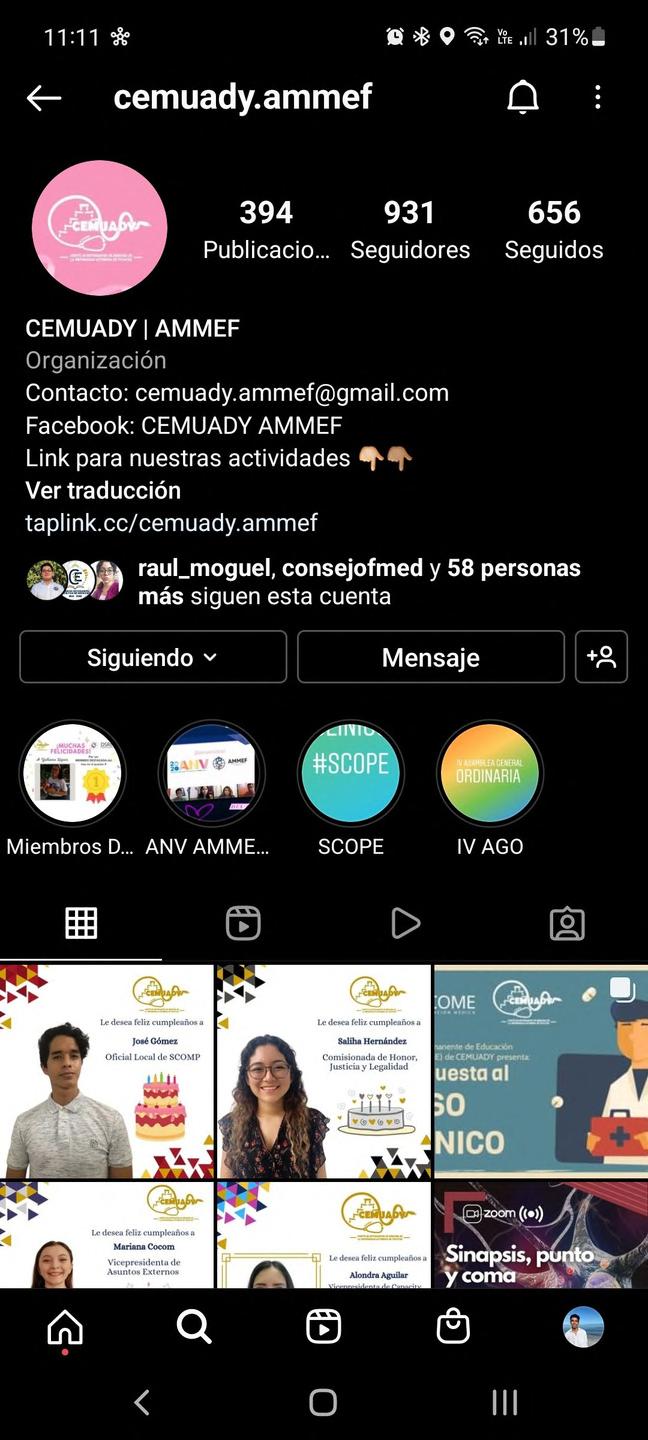Open José Gómez birthday post
The width and height of the screenshot is (648, 1440).
click(x=107, y=1071)
